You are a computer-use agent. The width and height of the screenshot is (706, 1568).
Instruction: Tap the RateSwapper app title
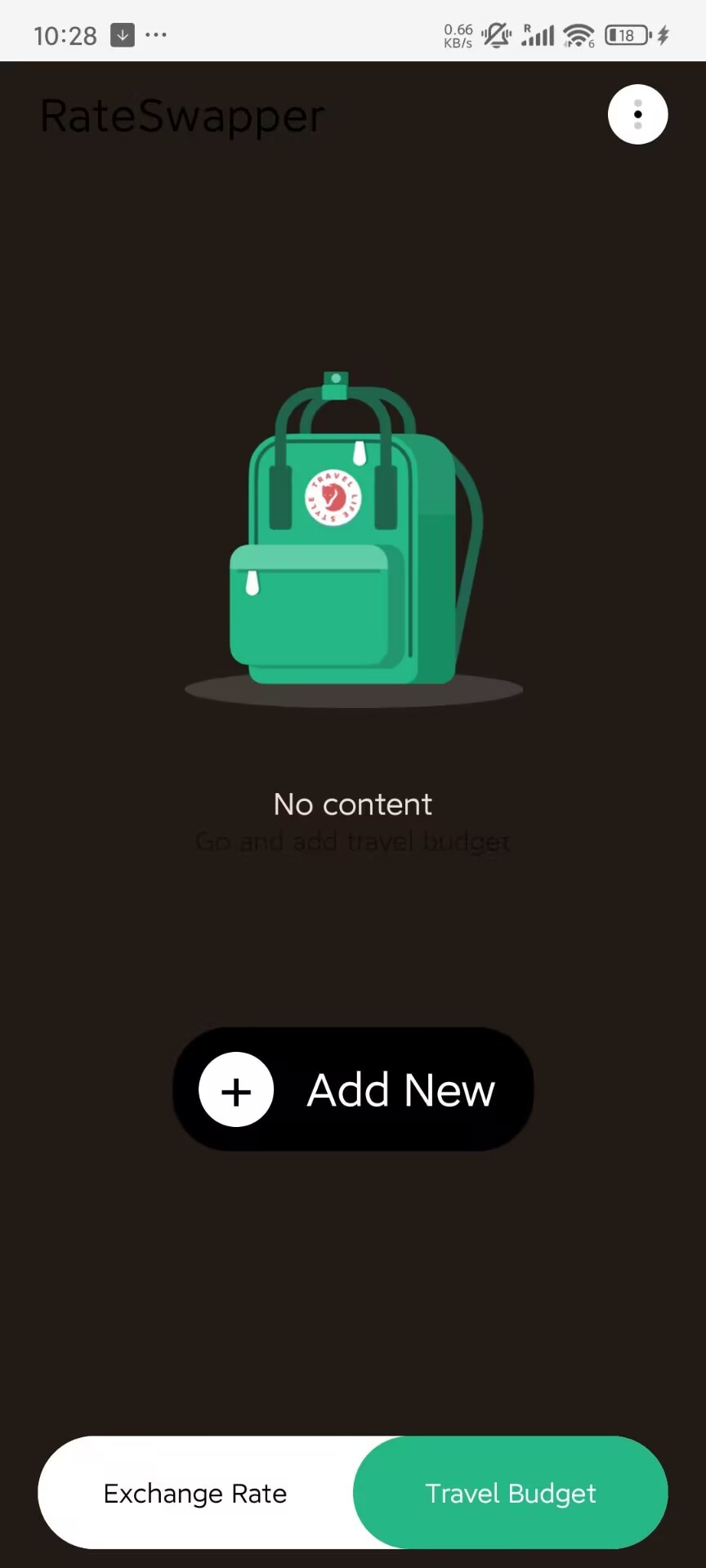pyautogui.click(x=181, y=115)
